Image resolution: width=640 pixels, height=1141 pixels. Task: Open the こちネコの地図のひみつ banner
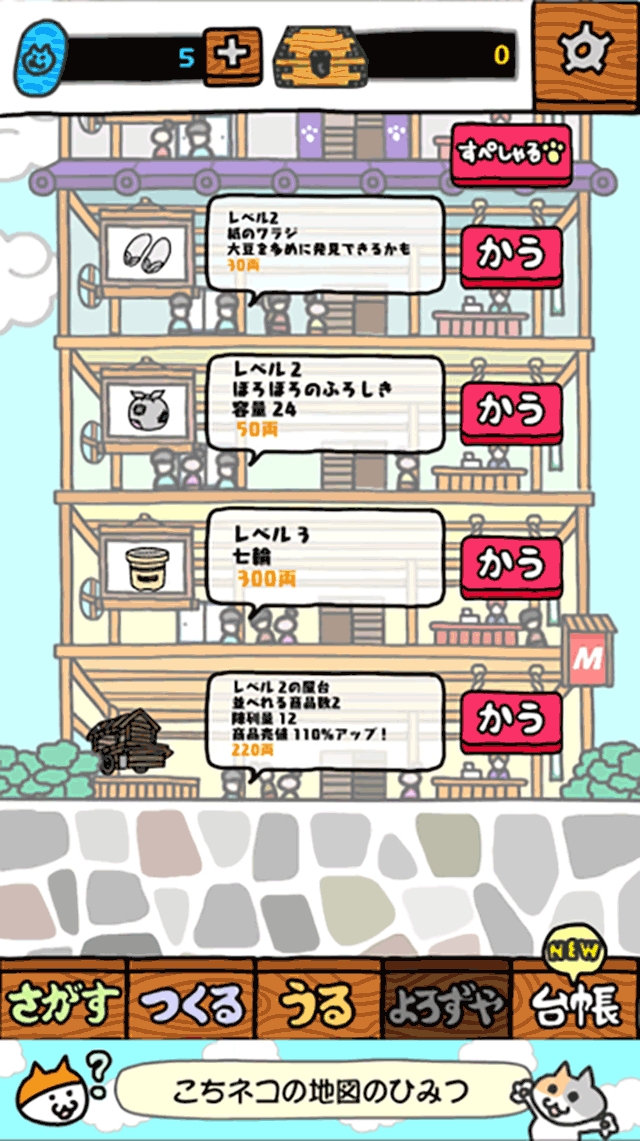tap(318, 1091)
